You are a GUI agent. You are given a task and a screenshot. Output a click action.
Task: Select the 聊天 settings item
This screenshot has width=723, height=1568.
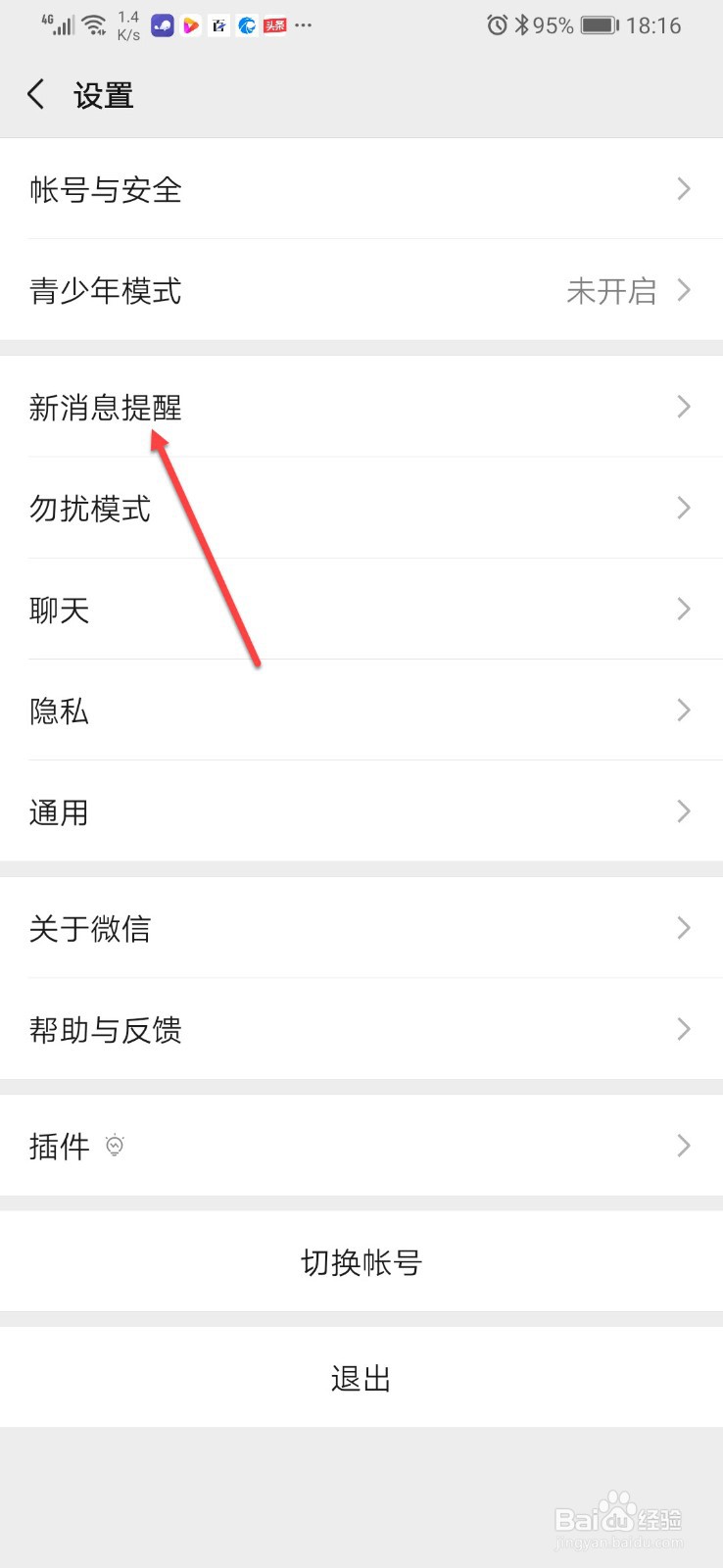pos(361,609)
